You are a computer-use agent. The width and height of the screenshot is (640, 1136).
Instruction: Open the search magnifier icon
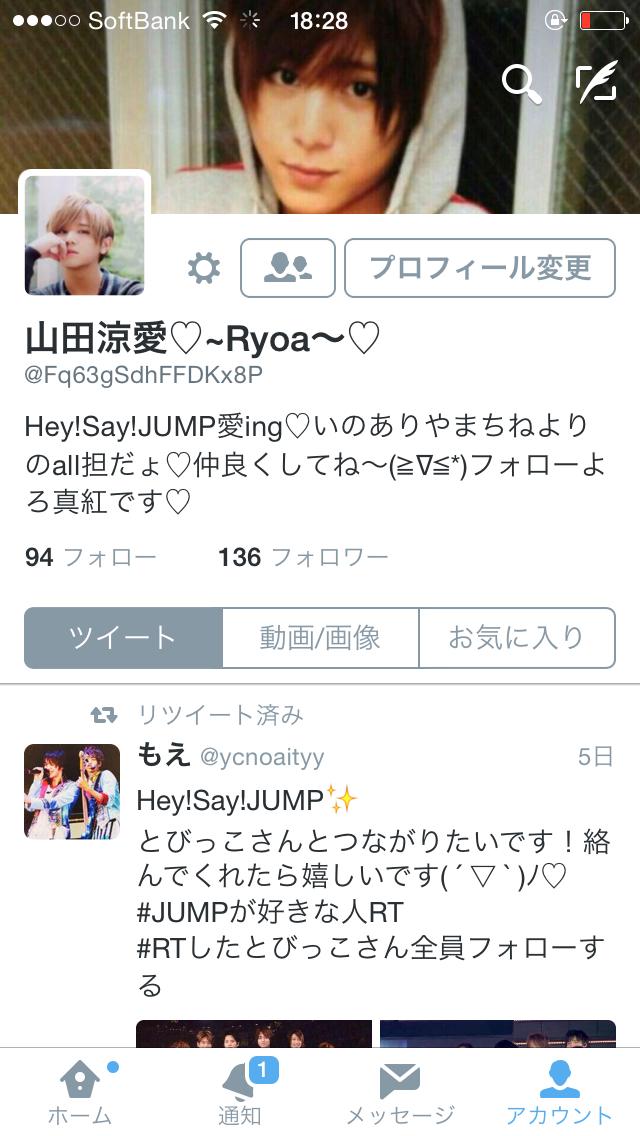tap(521, 84)
